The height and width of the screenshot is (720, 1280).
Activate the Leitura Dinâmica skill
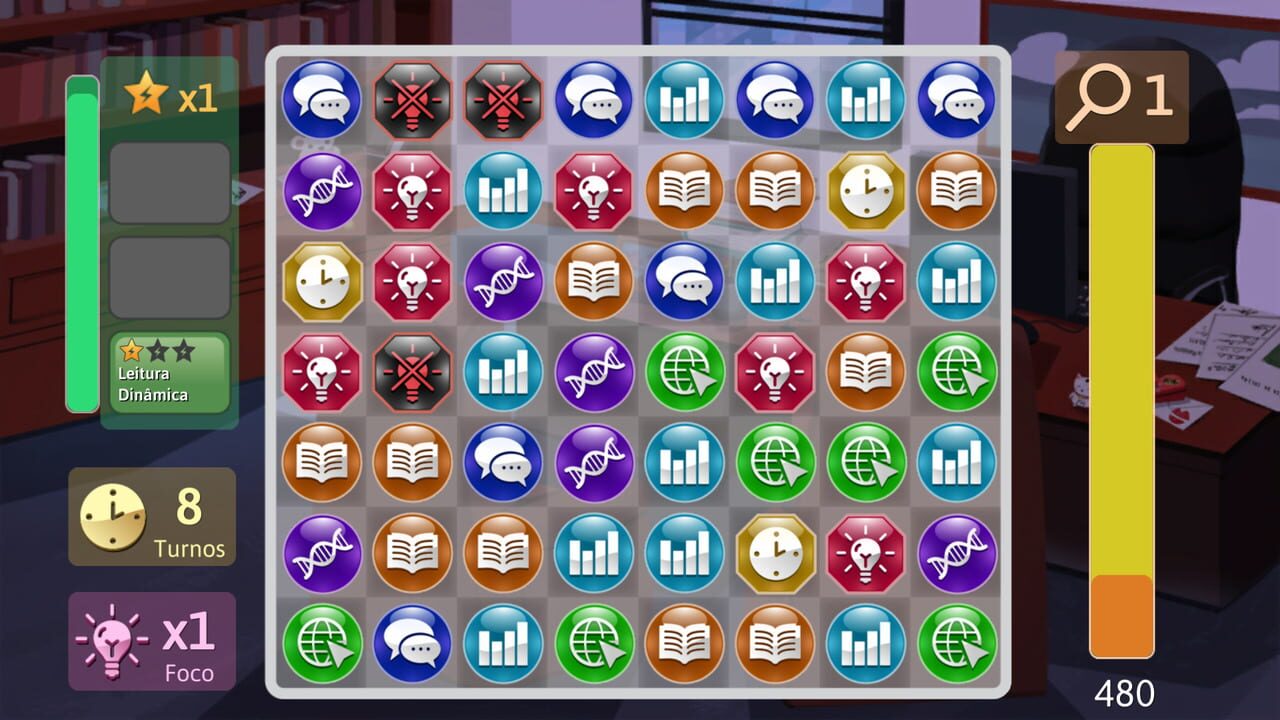(169, 373)
